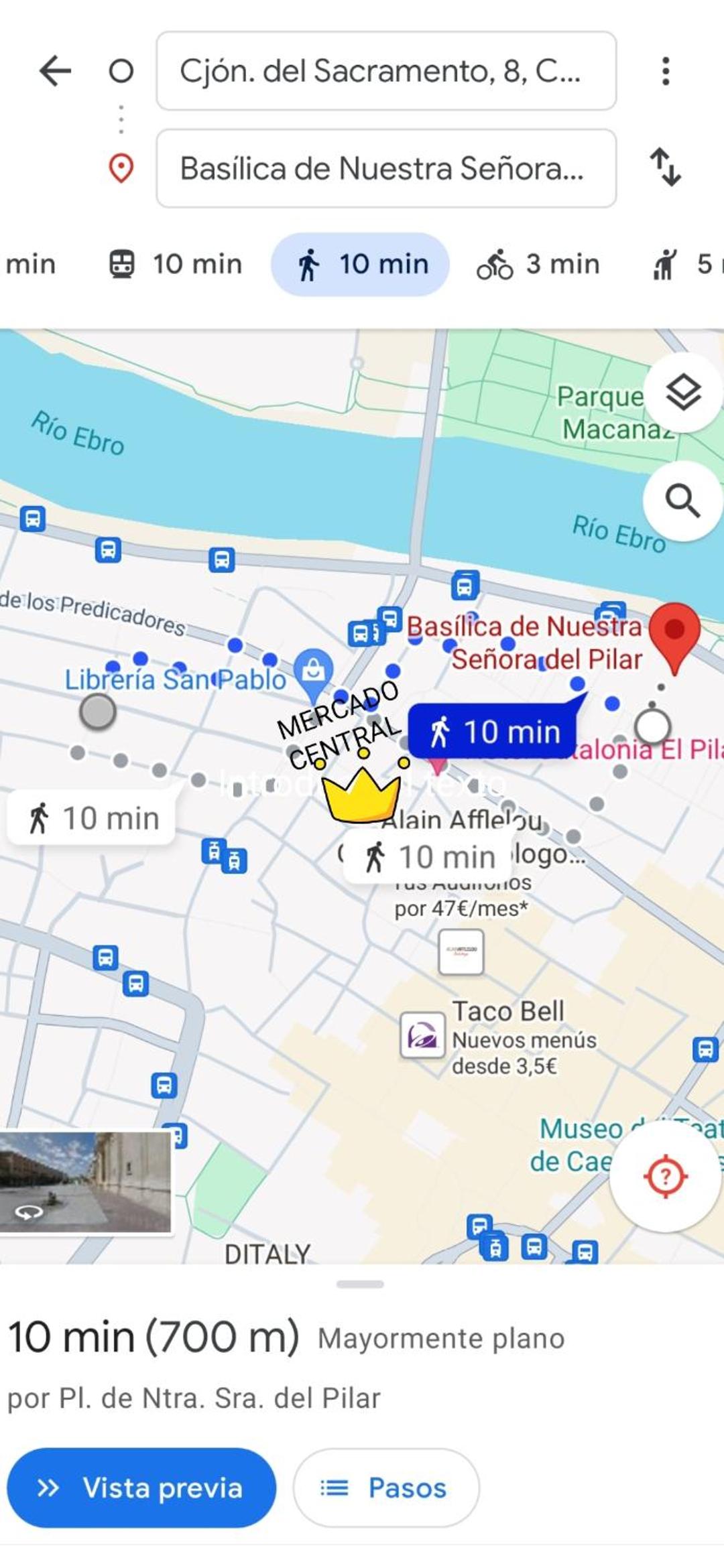Center map on my location
Viewport: 724px width, 1568px height.
665,1176
